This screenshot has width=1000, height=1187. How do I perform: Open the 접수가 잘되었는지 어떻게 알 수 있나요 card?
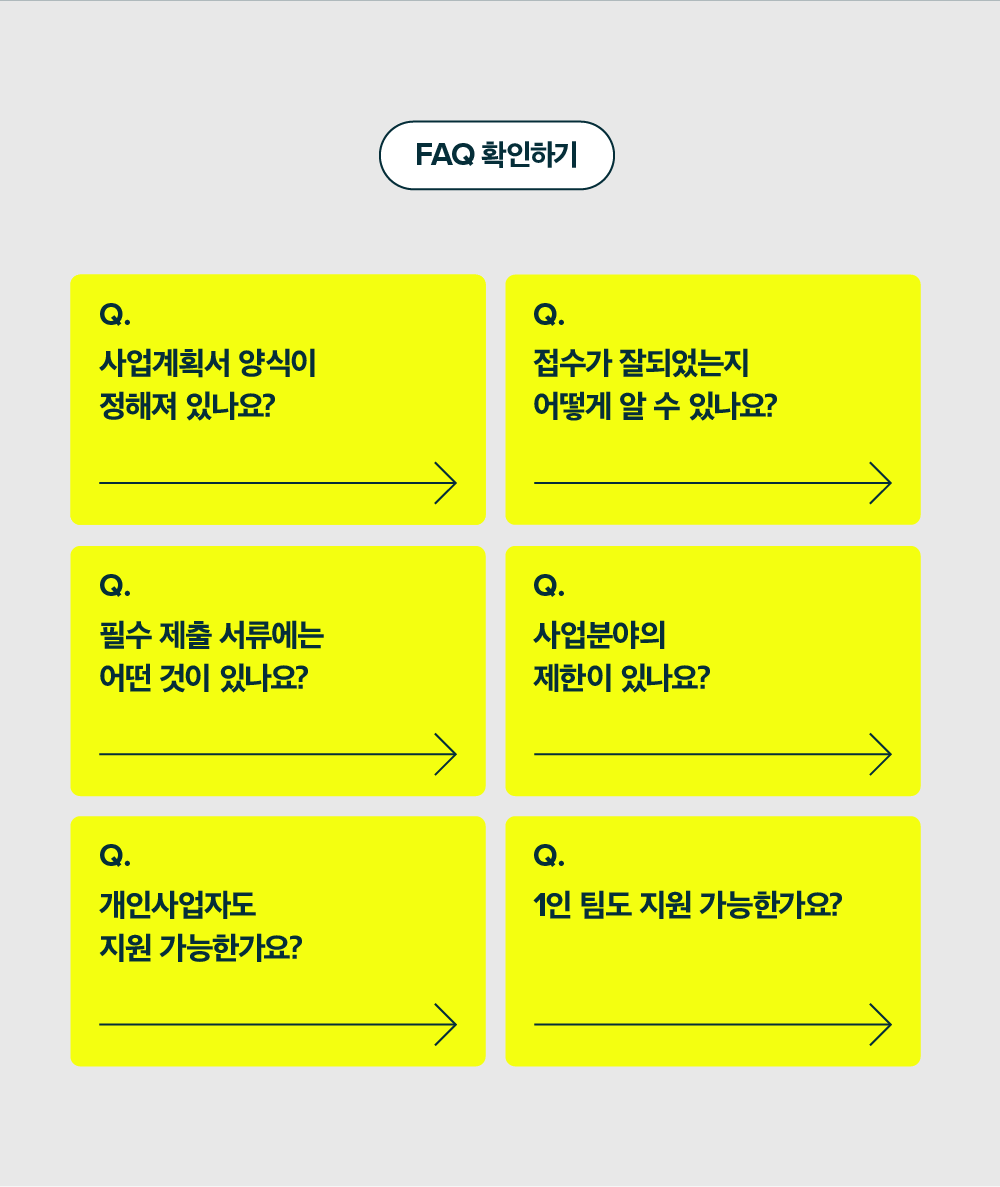click(x=712, y=400)
